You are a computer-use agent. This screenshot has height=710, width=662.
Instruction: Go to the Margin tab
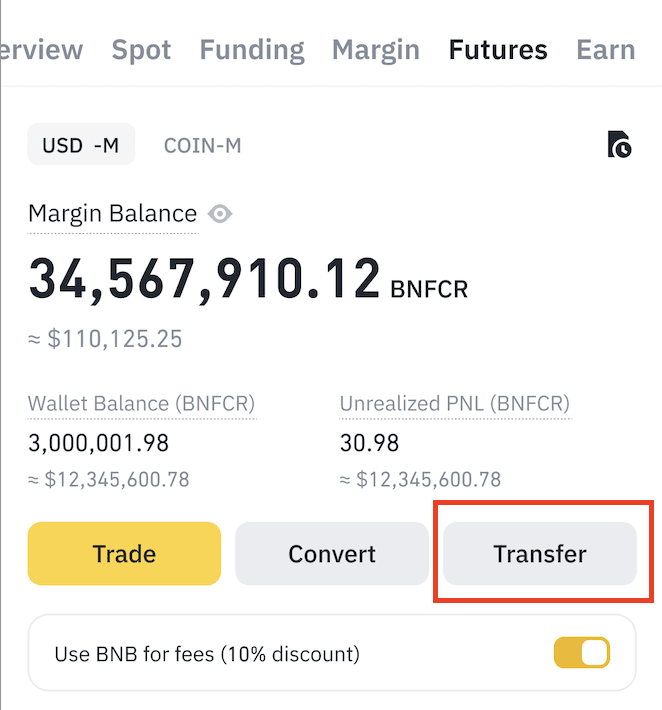pos(375,49)
